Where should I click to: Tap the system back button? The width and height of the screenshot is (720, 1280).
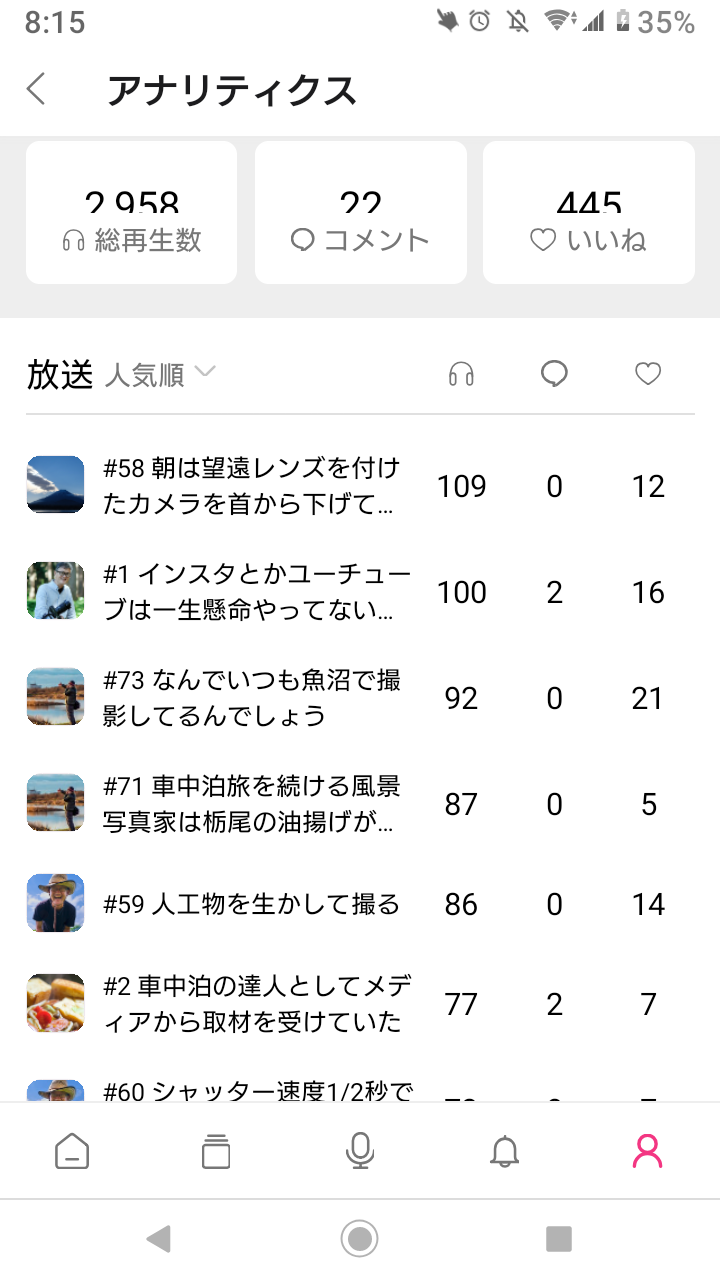(x=158, y=1239)
